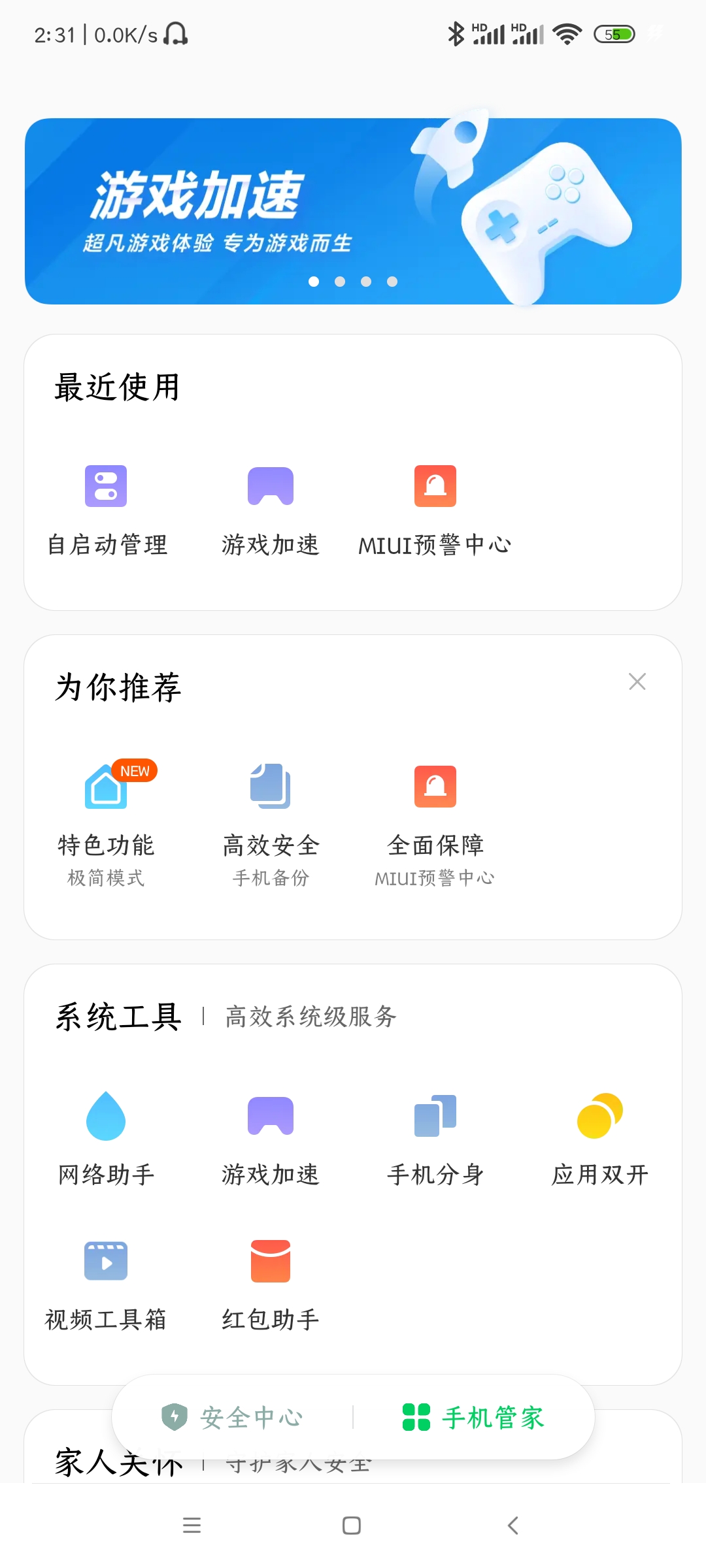Open 游戏加速 under 系统工具

tap(271, 1139)
